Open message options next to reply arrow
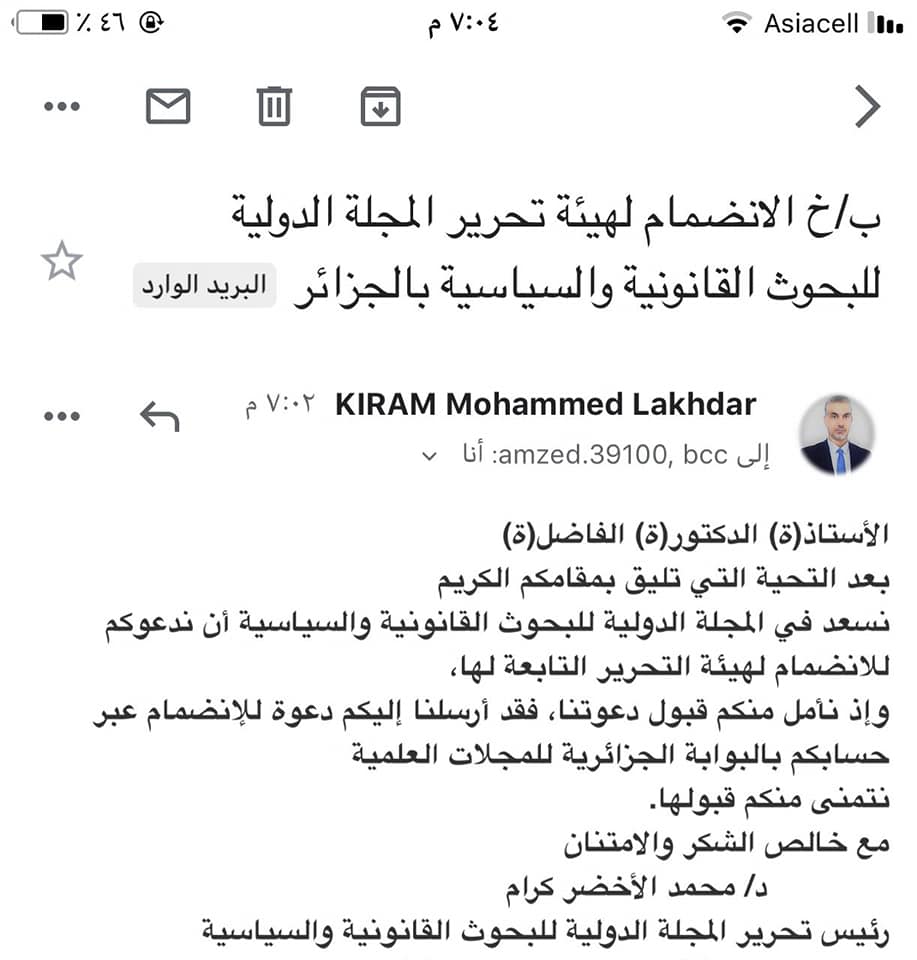This screenshot has width=917, height=960. coord(62,416)
